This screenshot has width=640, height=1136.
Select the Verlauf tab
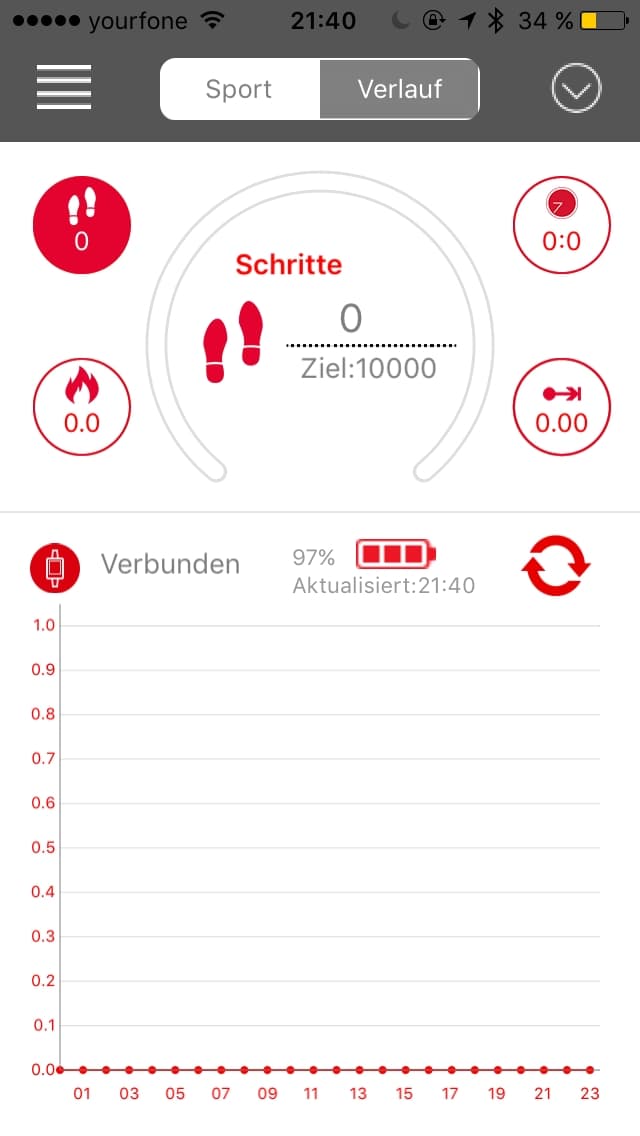tap(399, 89)
